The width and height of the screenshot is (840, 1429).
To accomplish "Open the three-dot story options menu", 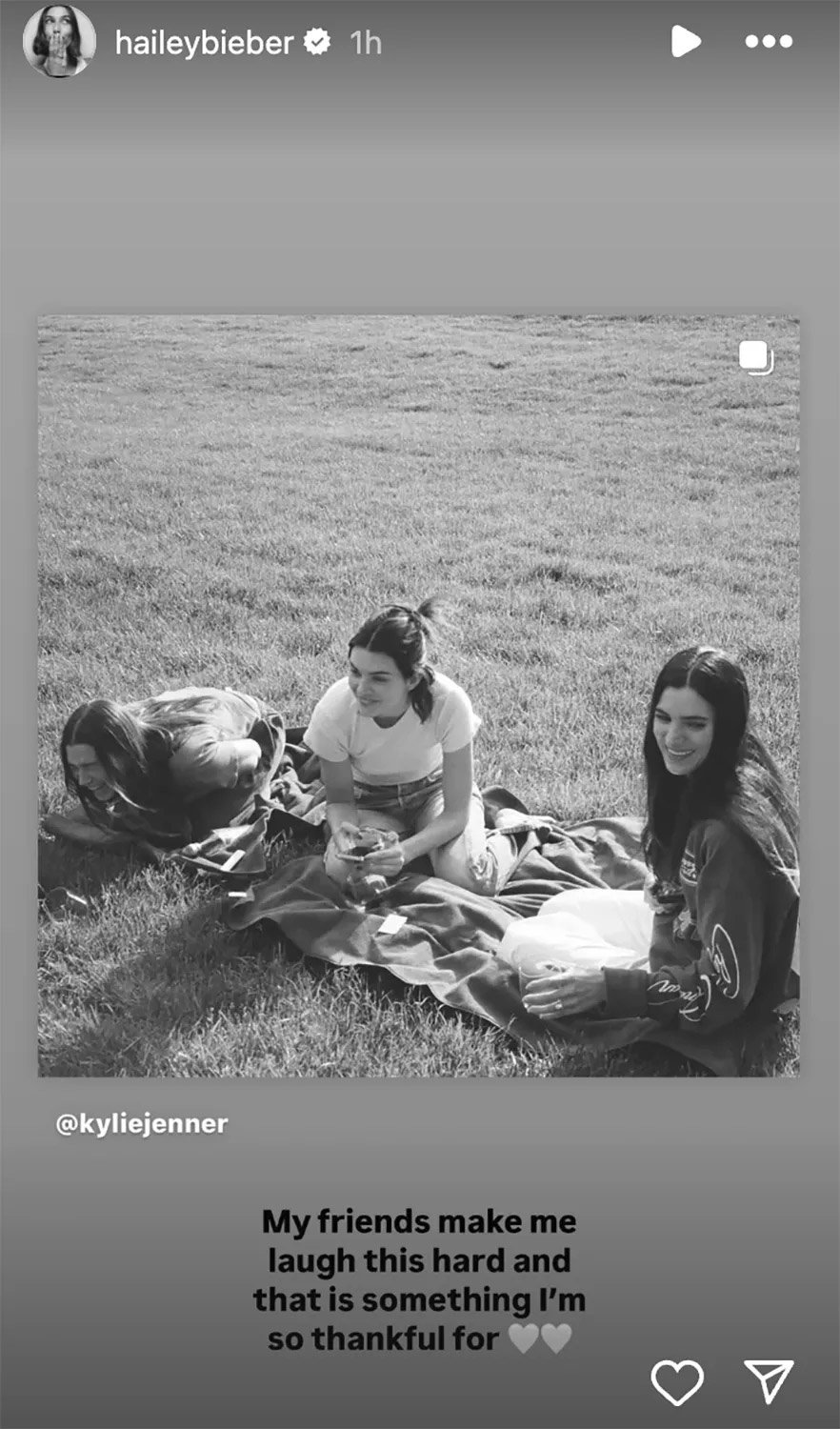I will point(768,42).
